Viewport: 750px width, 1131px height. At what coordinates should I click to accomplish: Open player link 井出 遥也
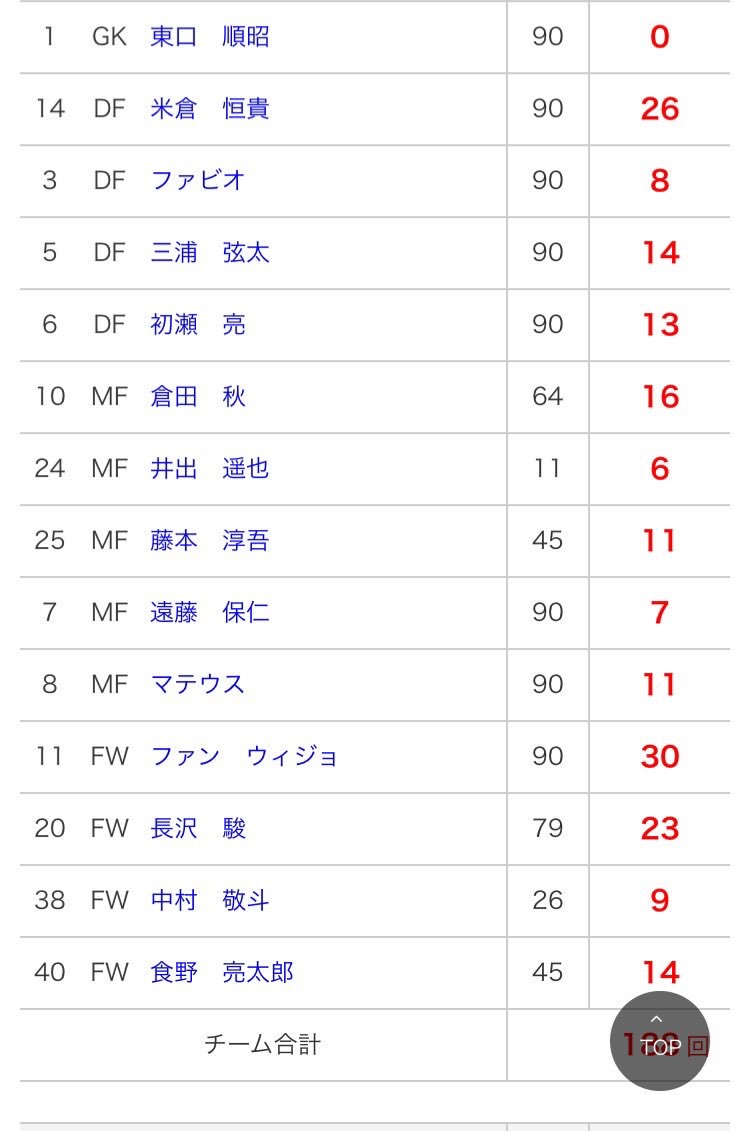click(209, 469)
